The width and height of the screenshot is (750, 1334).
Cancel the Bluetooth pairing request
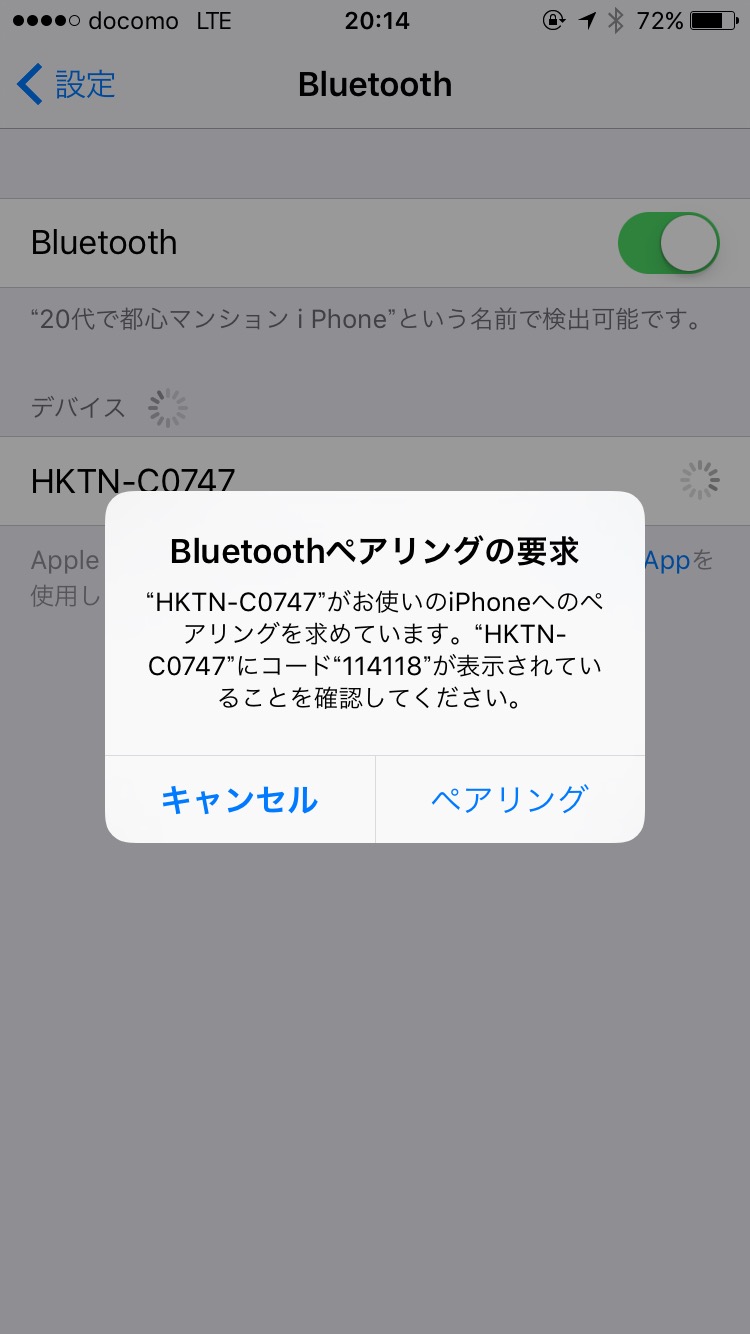(240, 799)
